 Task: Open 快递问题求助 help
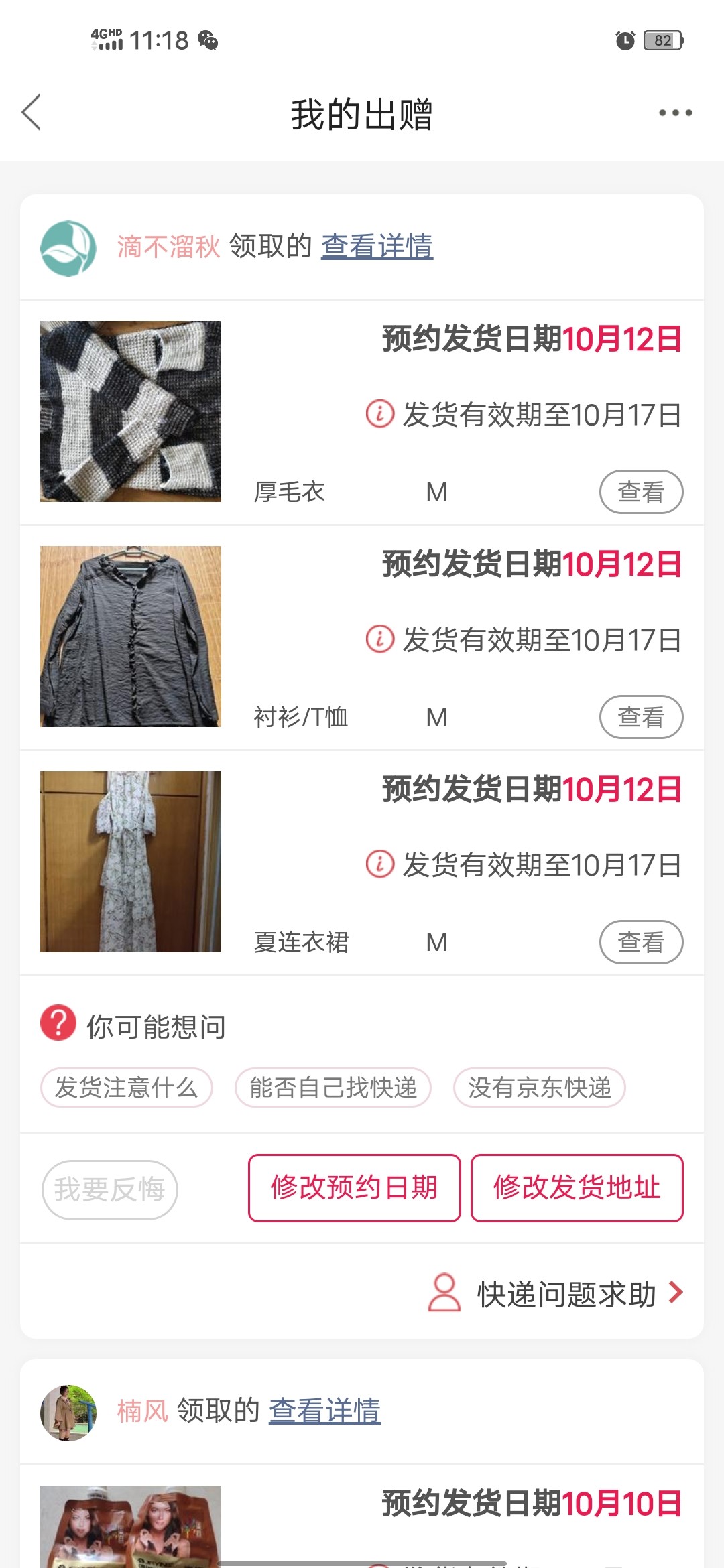tap(556, 1293)
